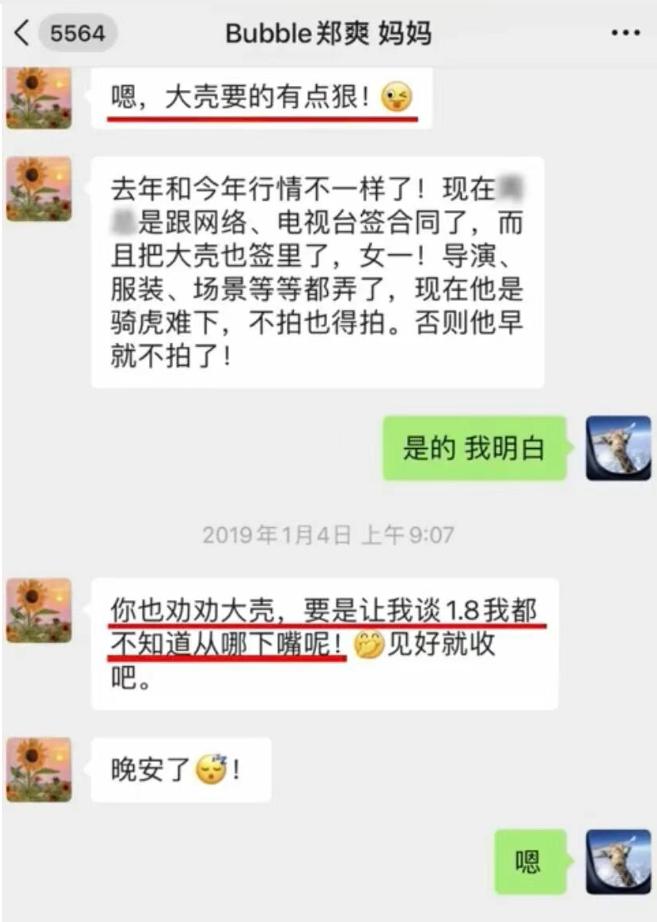Go back to the chat list
This screenshot has width=657, height=922.
(x=22, y=32)
